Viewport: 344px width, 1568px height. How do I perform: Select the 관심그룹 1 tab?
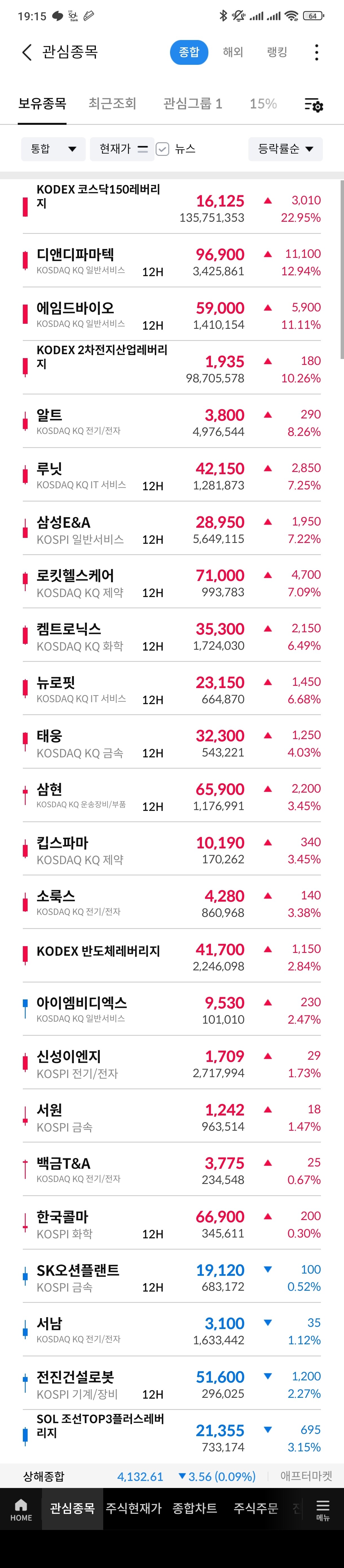[192, 103]
